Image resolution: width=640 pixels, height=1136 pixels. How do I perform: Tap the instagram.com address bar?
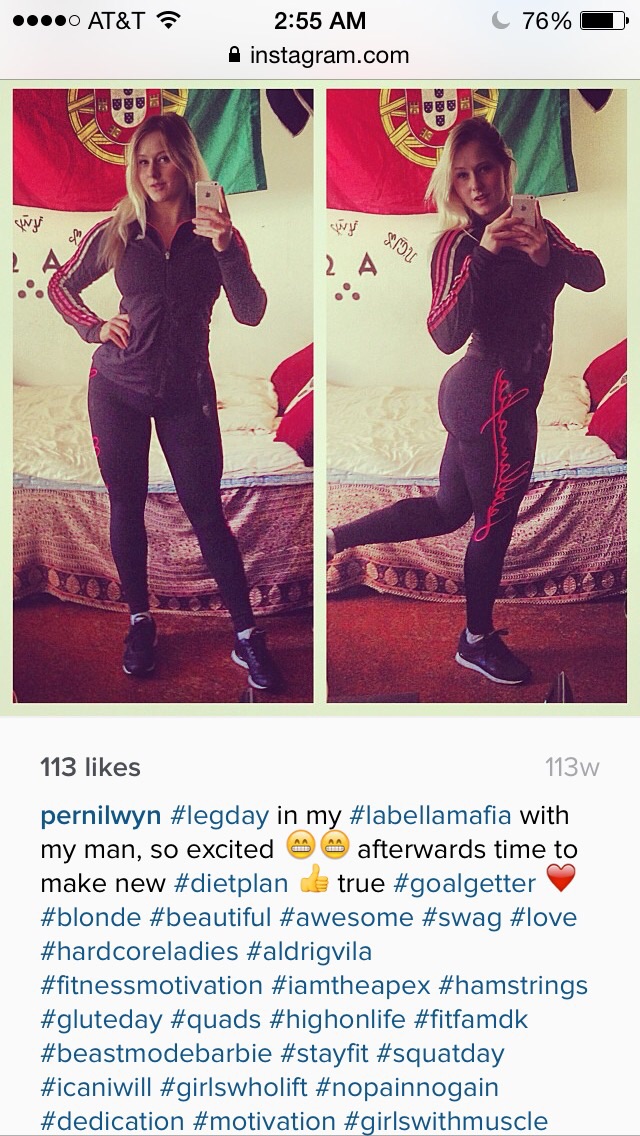pyautogui.click(x=320, y=55)
